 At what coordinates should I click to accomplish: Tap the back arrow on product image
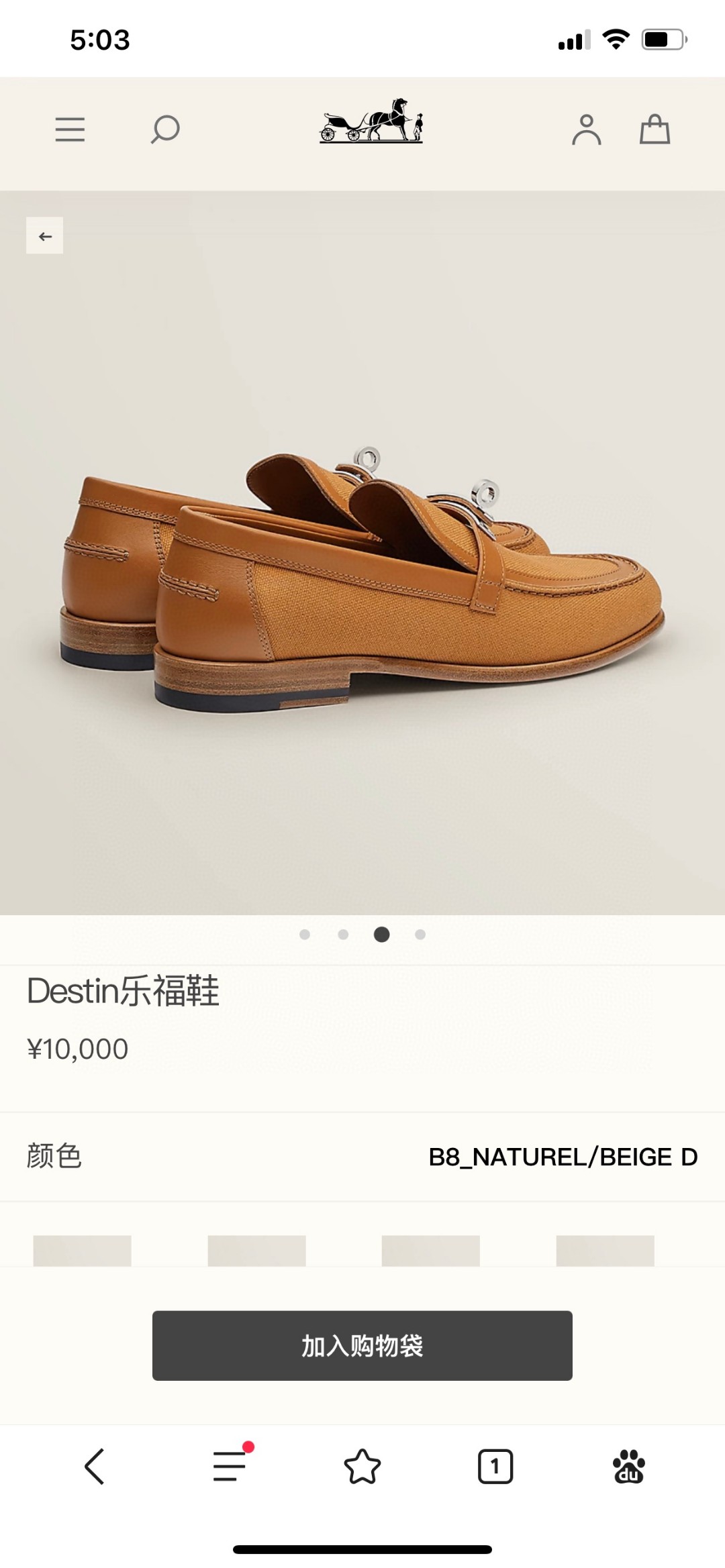click(x=45, y=236)
